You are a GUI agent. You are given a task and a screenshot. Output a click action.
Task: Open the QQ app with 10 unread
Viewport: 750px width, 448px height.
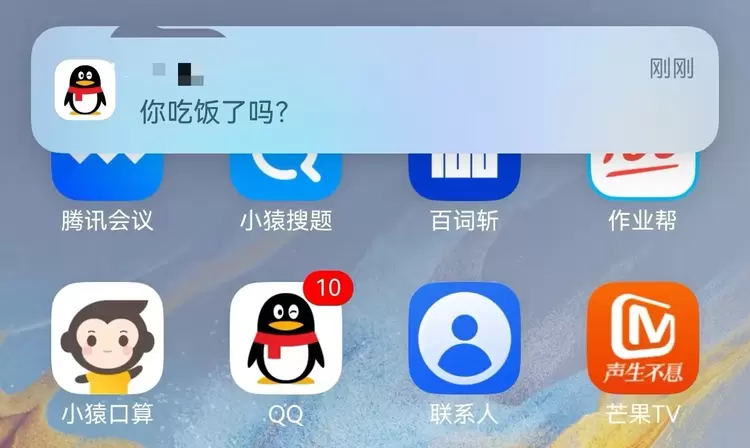tap(286, 338)
